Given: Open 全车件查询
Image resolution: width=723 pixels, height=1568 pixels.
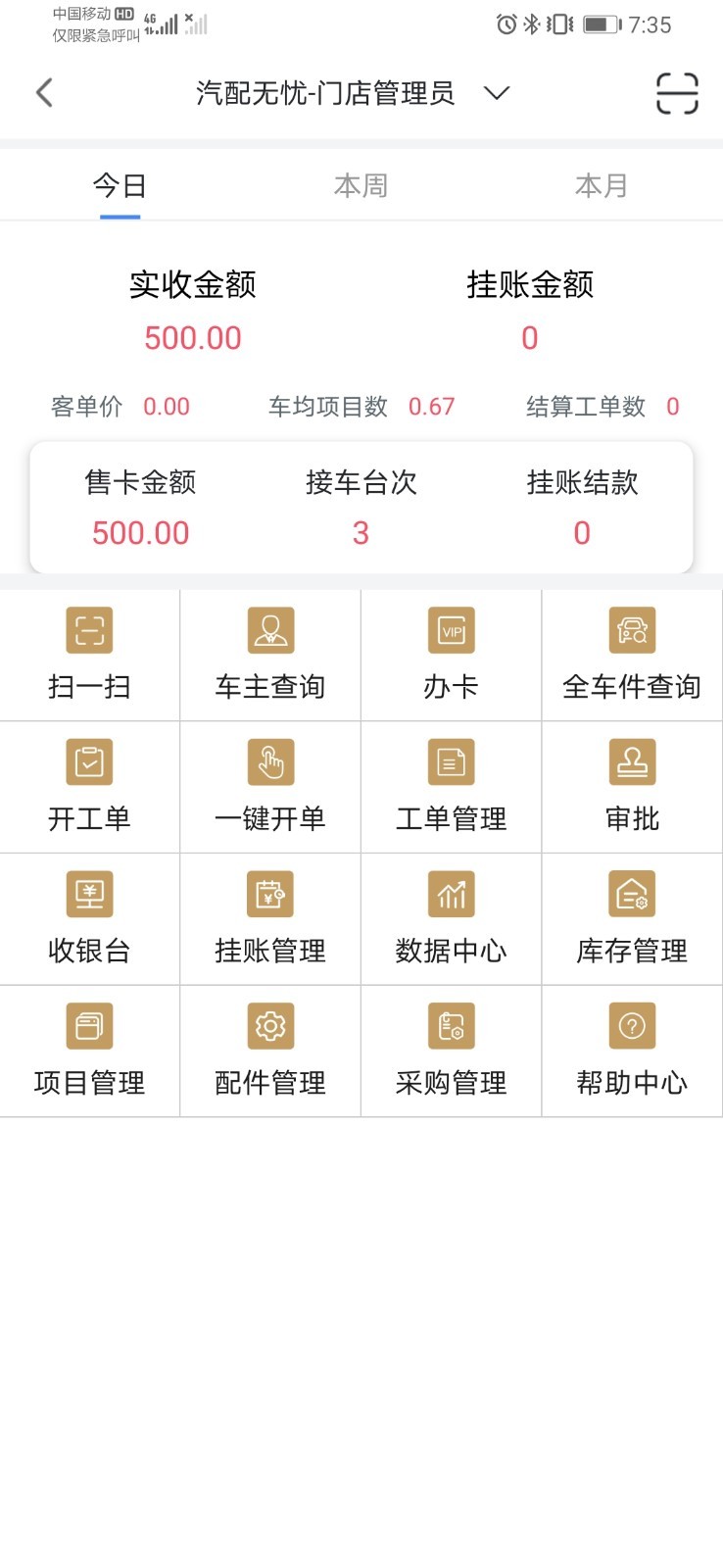Looking at the screenshot, I should pos(632,655).
